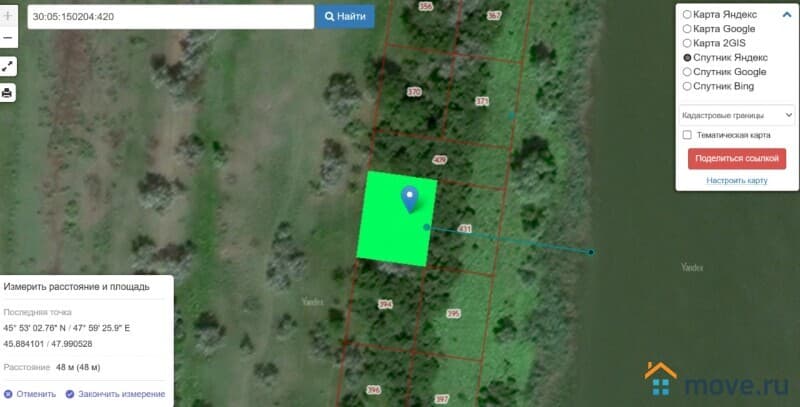Cancel the measurement with Отменить
The height and width of the screenshot is (407, 800).
click(x=30, y=394)
